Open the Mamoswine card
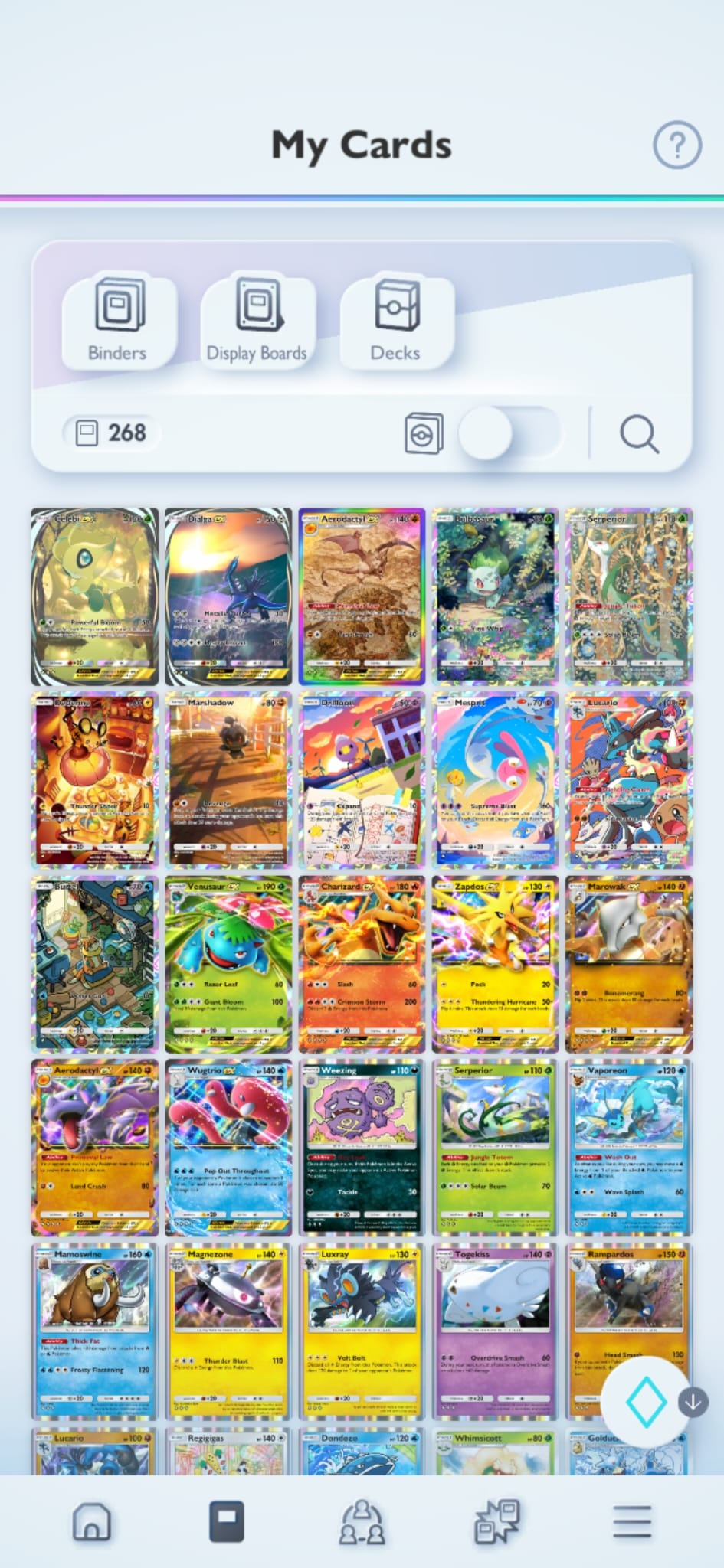 95,1331
